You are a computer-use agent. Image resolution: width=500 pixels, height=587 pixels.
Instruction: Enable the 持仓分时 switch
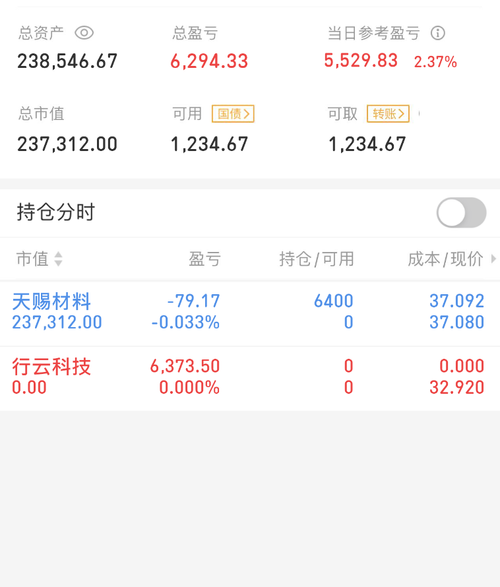tap(461, 213)
